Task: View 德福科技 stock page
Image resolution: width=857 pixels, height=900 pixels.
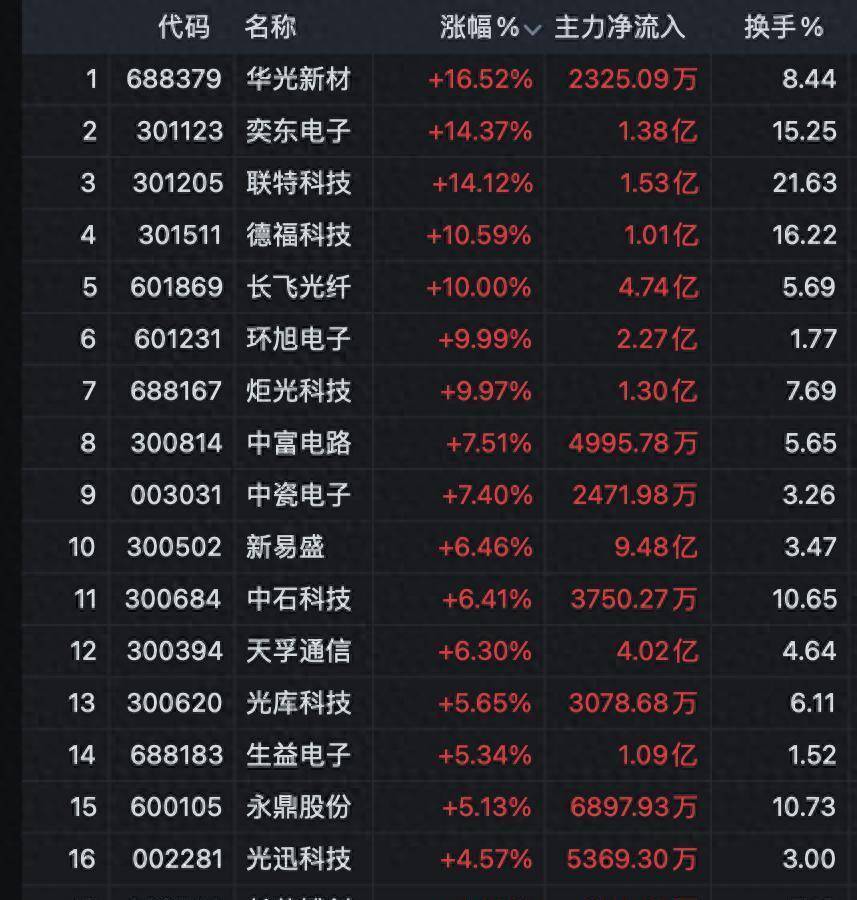Action: (298, 235)
